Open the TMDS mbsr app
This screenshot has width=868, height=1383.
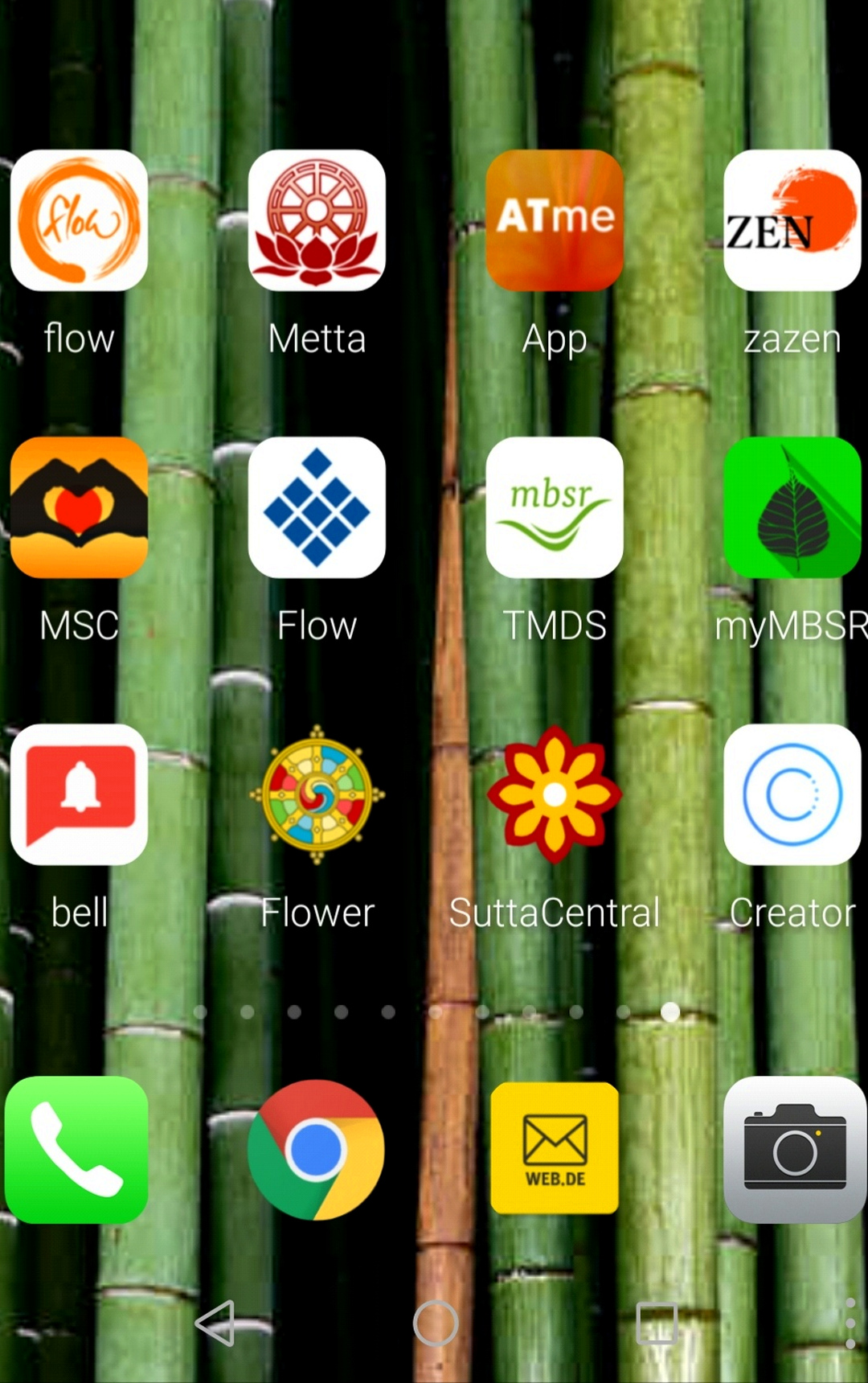555,507
